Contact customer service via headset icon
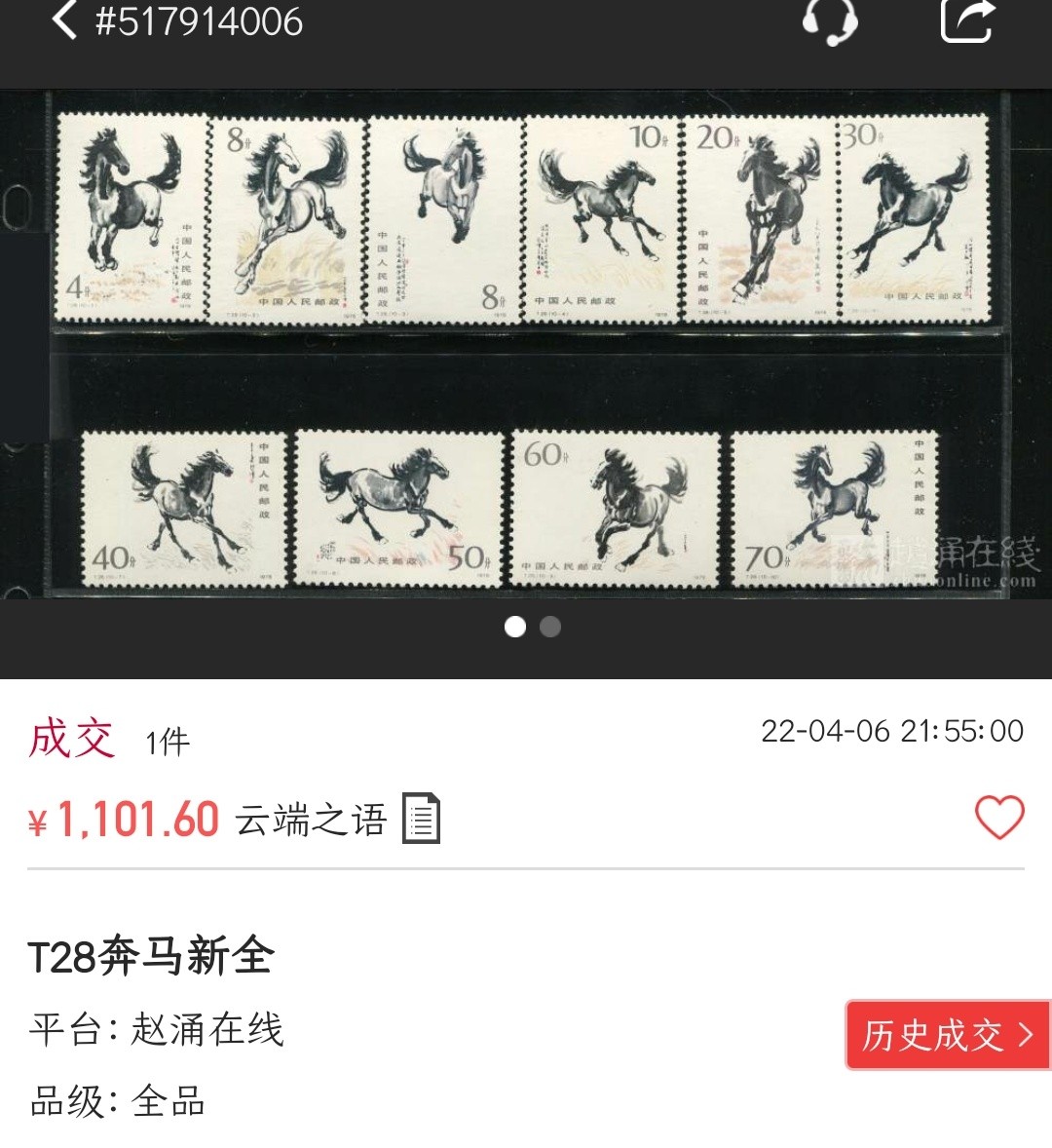This screenshot has width=1052, height=1148. point(830,21)
